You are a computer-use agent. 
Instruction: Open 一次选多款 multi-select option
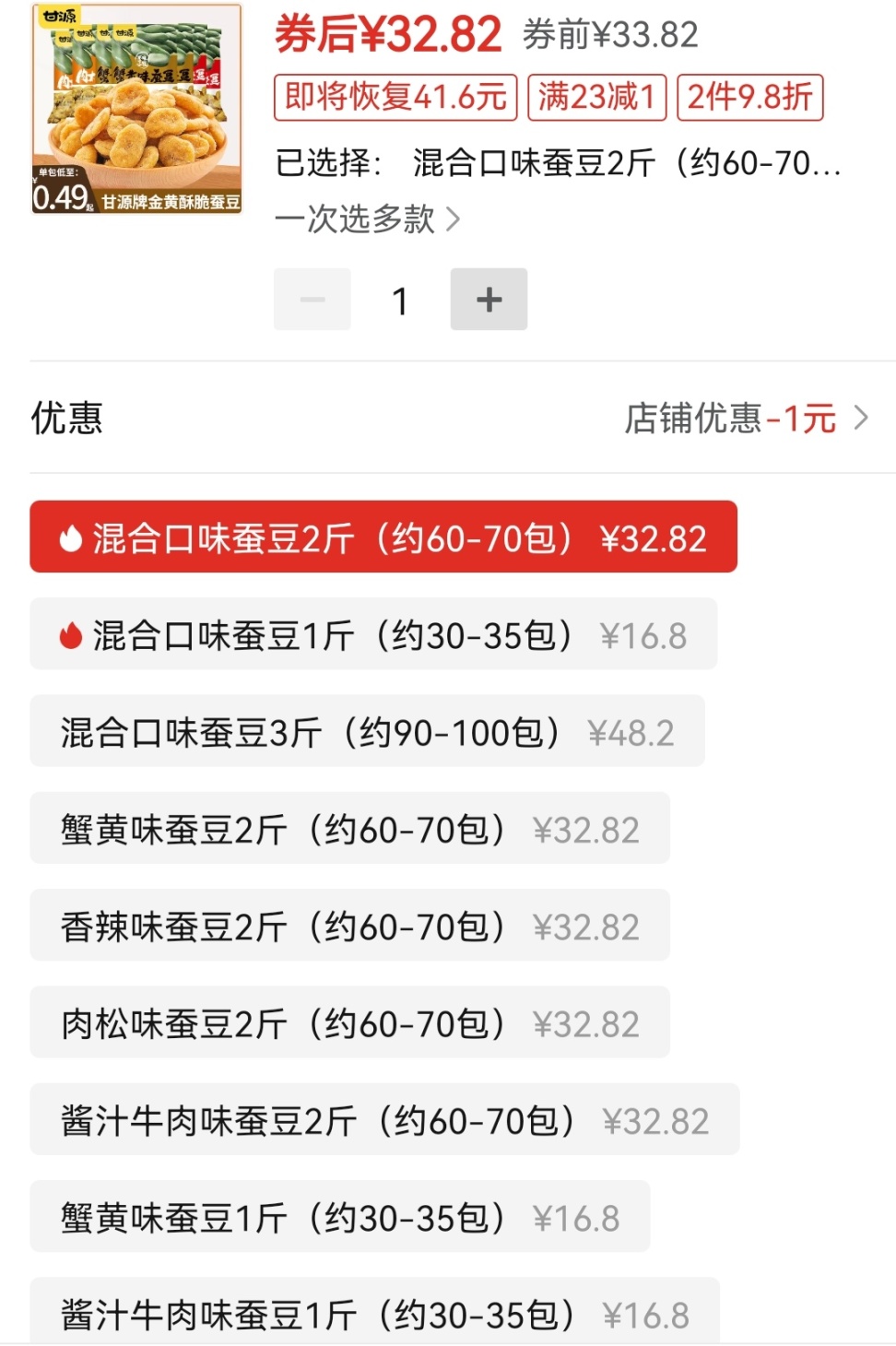click(367, 219)
